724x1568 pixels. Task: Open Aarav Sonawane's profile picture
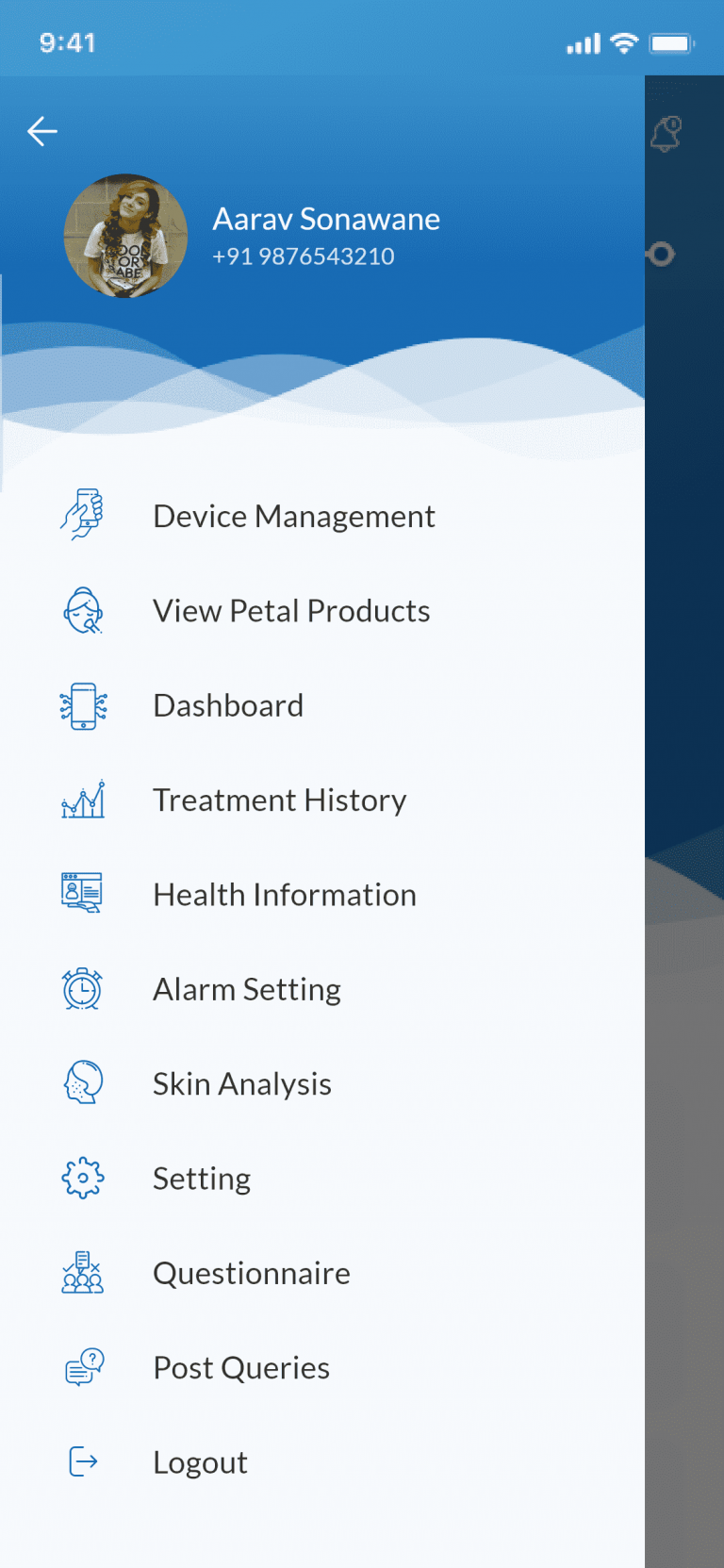[x=125, y=236]
